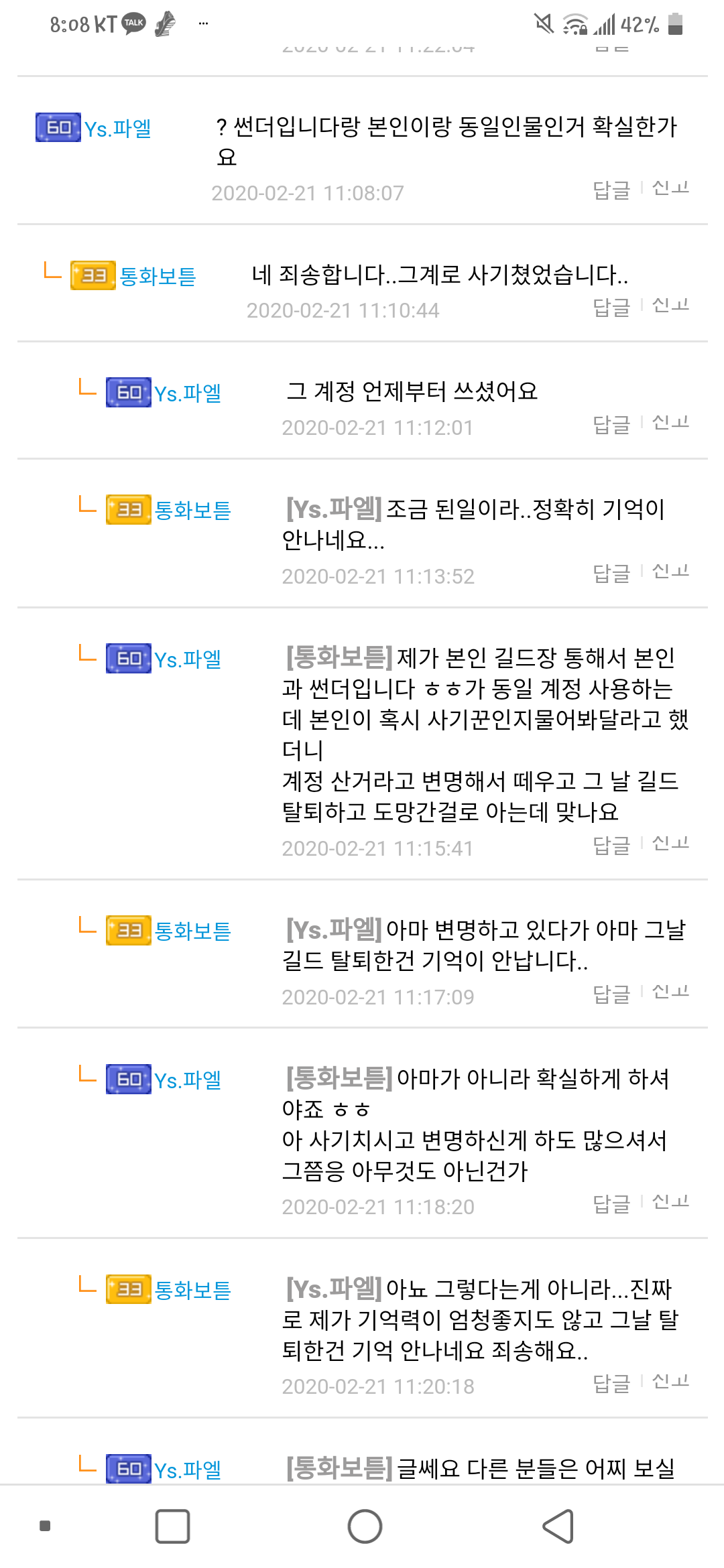Tap 신고 on the 11:12:01 comment

(670, 423)
